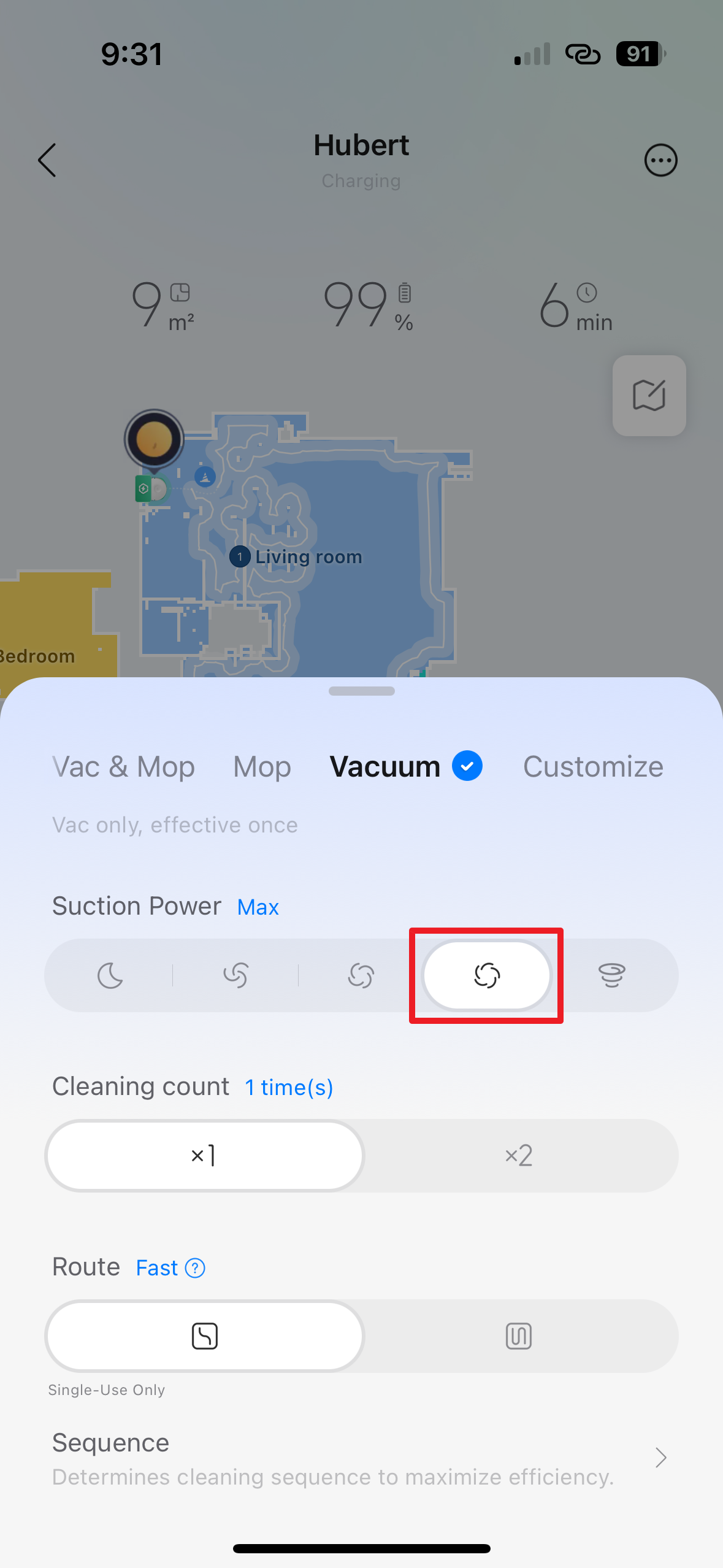This screenshot has width=723, height=1568.
Task: Select the tornado highest suction power
Action: point(611,975)
